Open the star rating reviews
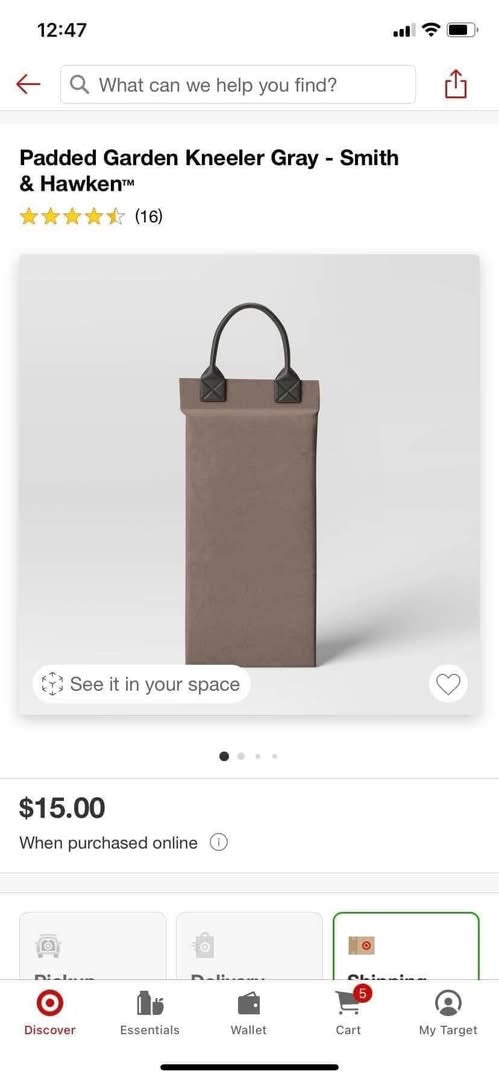 pos(91,217)
